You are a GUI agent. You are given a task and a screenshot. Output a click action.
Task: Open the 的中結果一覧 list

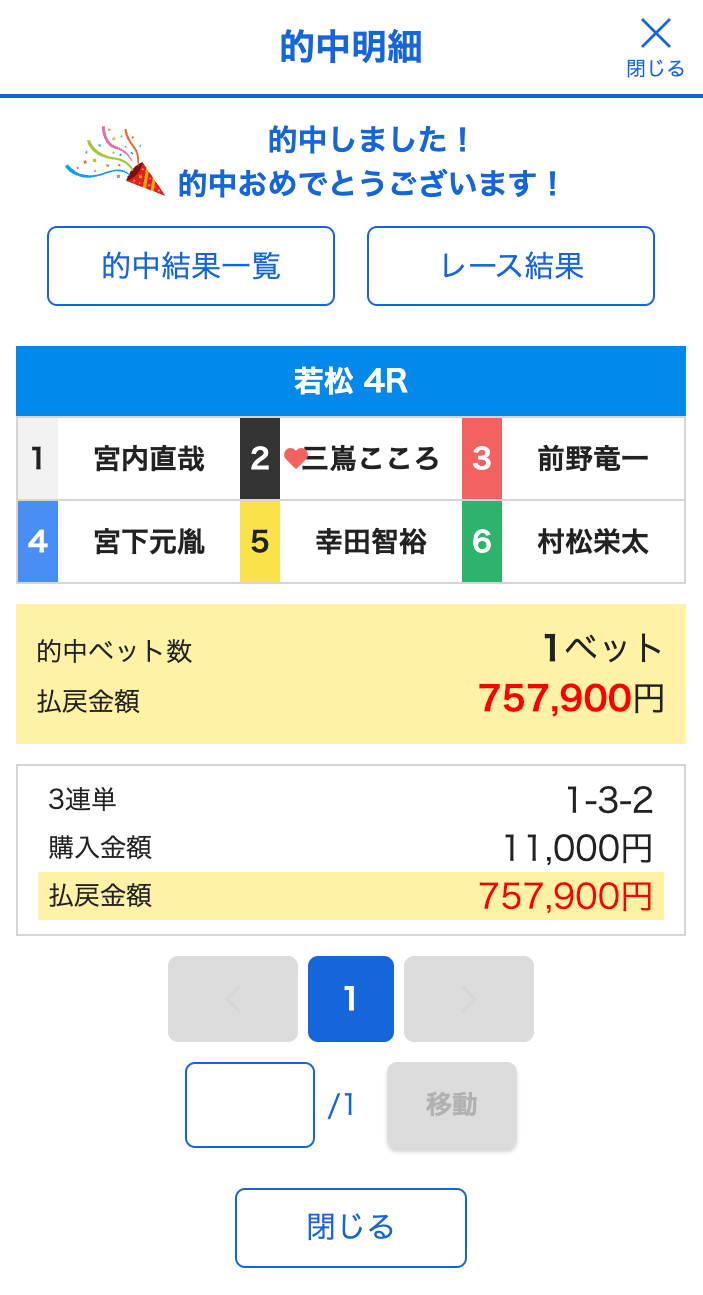click(191, 266)
